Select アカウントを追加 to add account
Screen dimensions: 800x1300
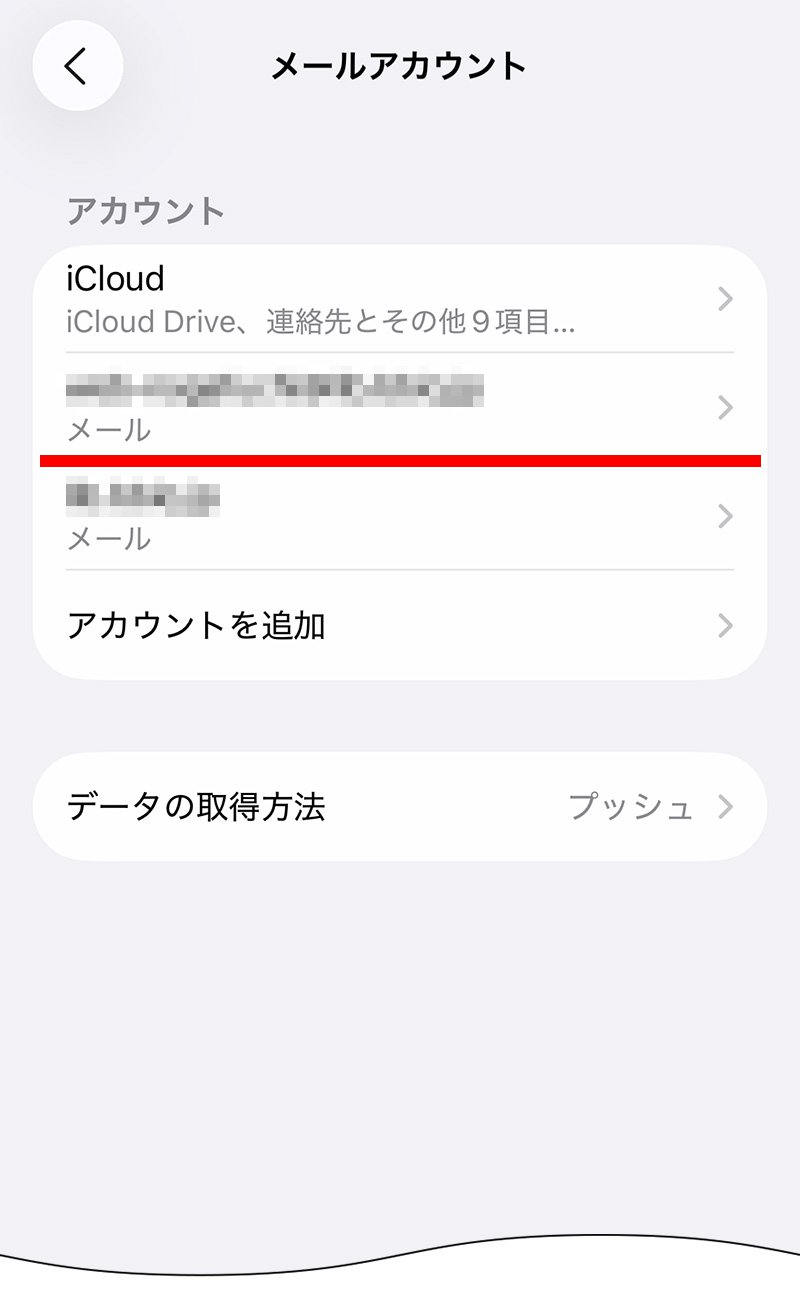coord(400,626)
